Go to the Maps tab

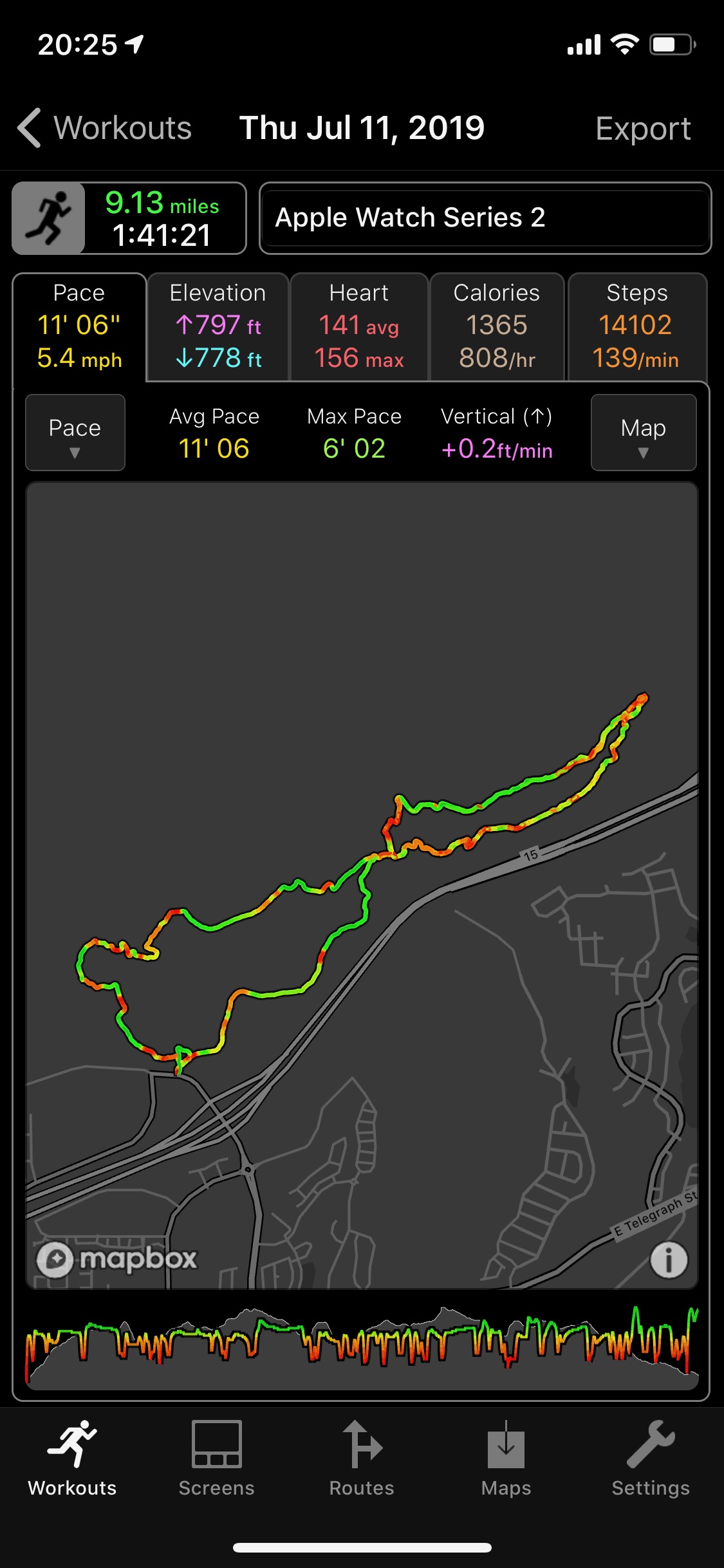[506, 1458]
